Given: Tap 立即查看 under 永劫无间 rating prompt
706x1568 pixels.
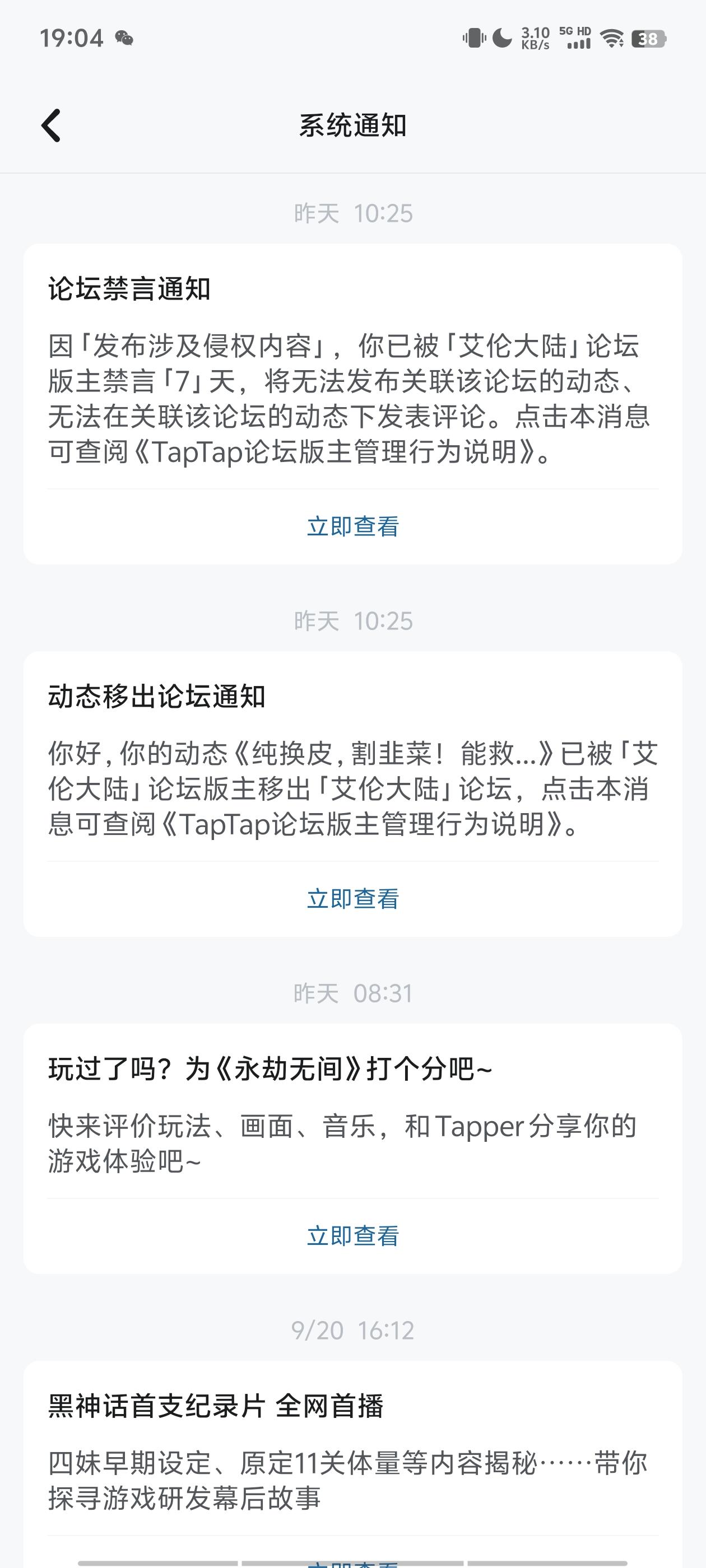Looking at the screenshot, I should click(x=352, y=1236).
